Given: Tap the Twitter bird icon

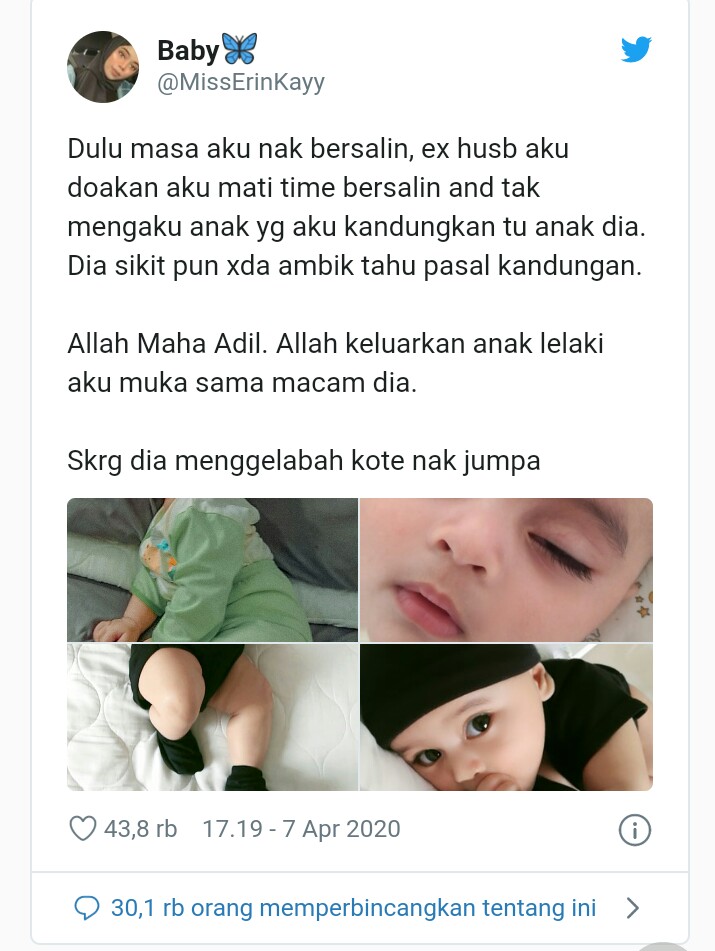Looking at the screenshot, I should coord(636,50).
